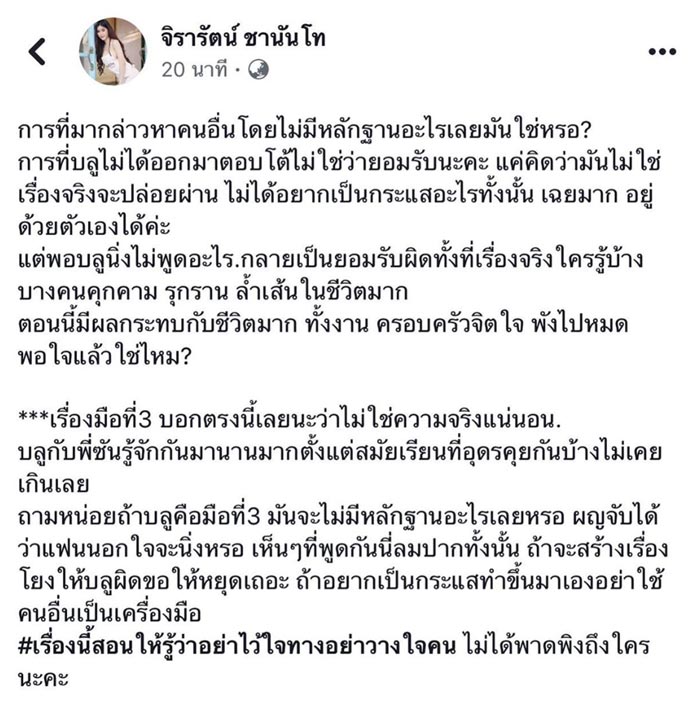Open the profile name จิรารัตน์ ชานันโท

click(244, 38)
